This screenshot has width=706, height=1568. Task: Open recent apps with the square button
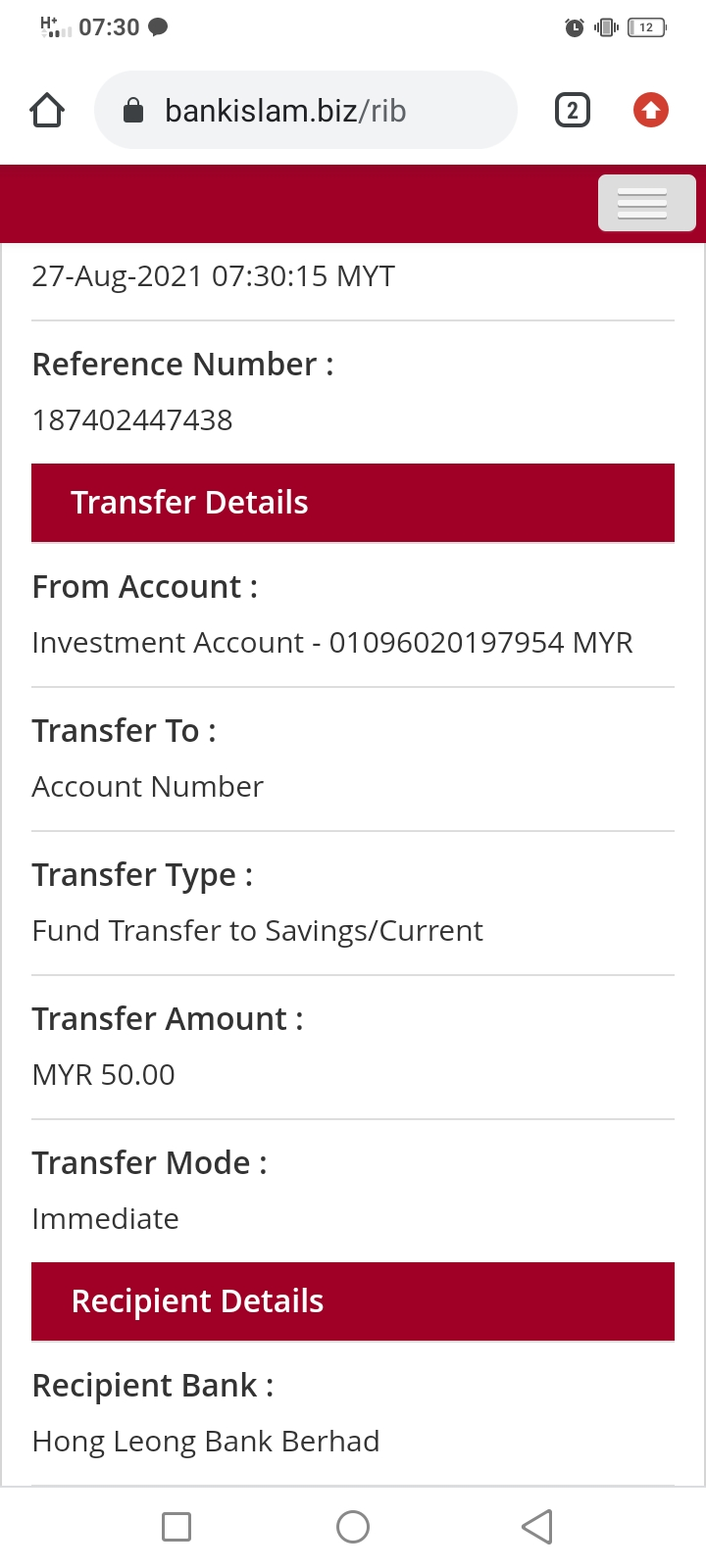click(176, 1527)
